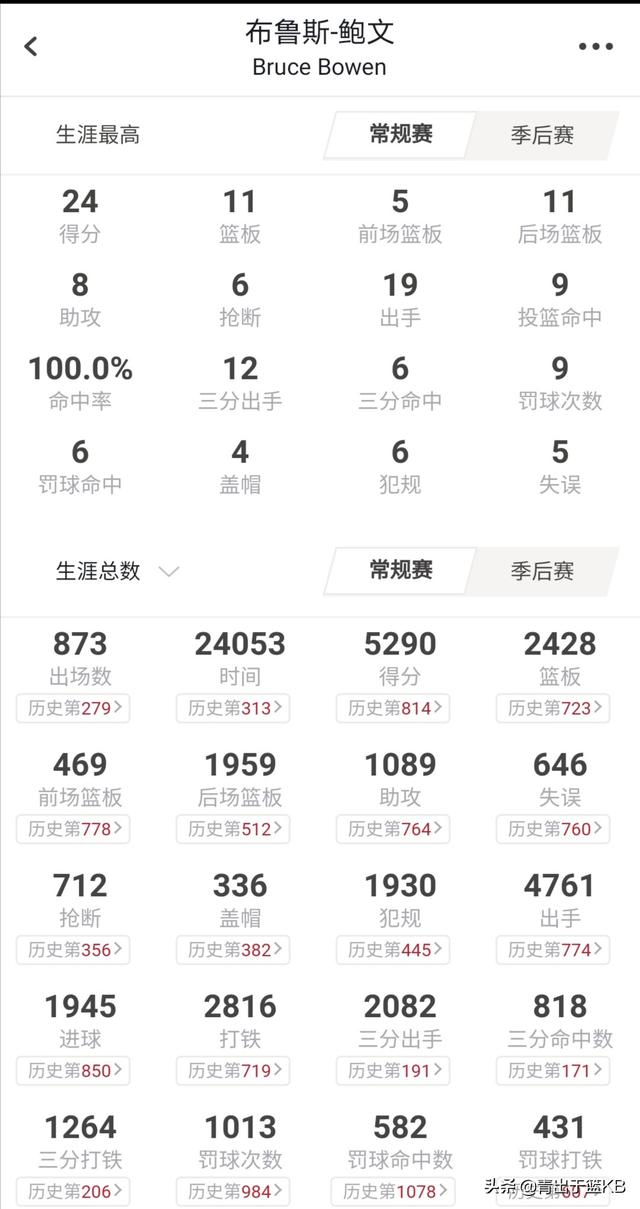View 历史第850 ranking for 进球
The height and width of the screenshot is (1209, 640).
click(x=74, y=1071)
